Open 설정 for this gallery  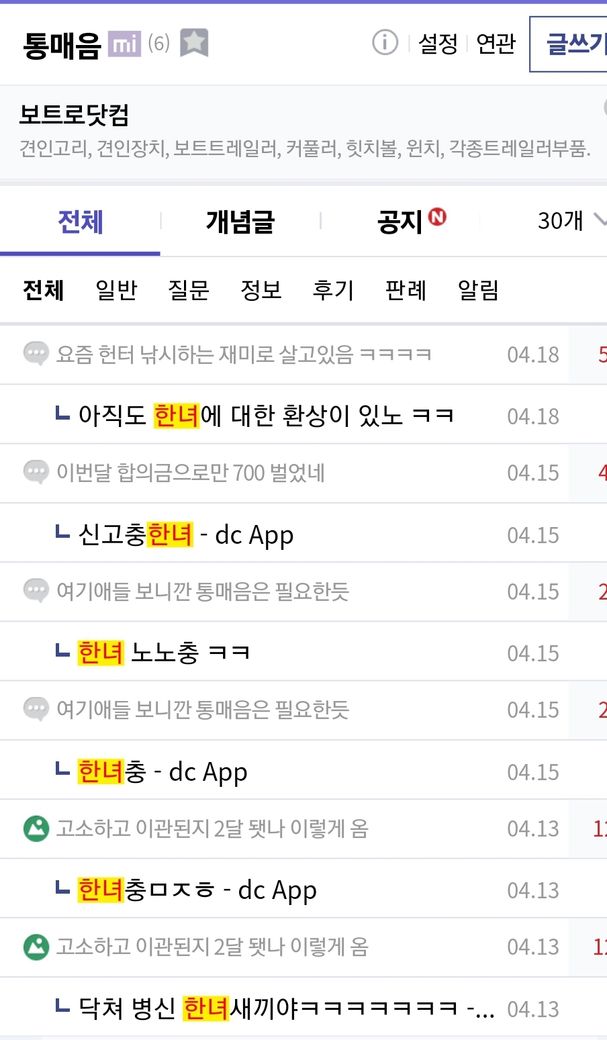point(437,44)
